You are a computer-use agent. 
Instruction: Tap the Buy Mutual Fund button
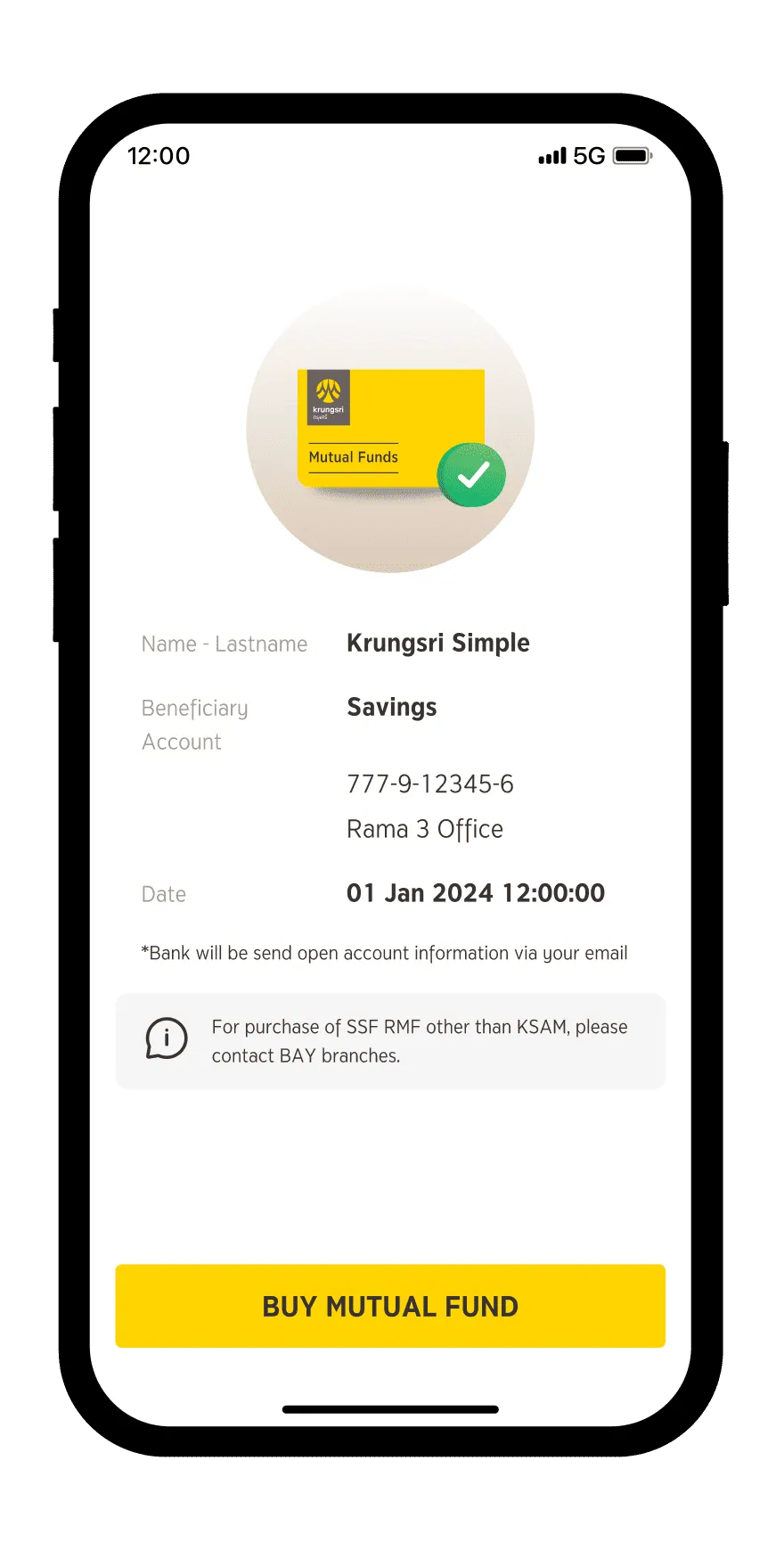click(390, 1306)
